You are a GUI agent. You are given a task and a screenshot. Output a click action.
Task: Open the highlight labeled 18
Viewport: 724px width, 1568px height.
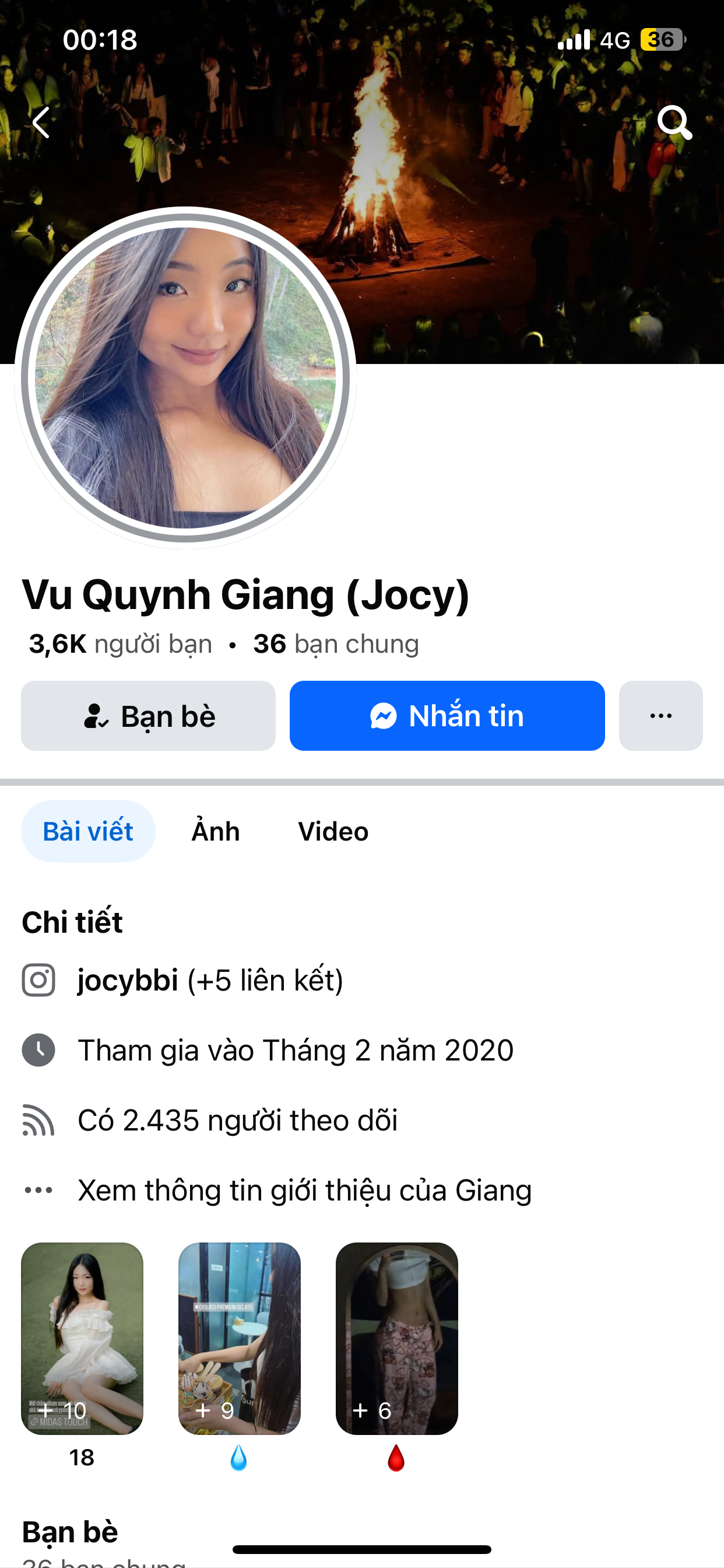coord(82,1338)
